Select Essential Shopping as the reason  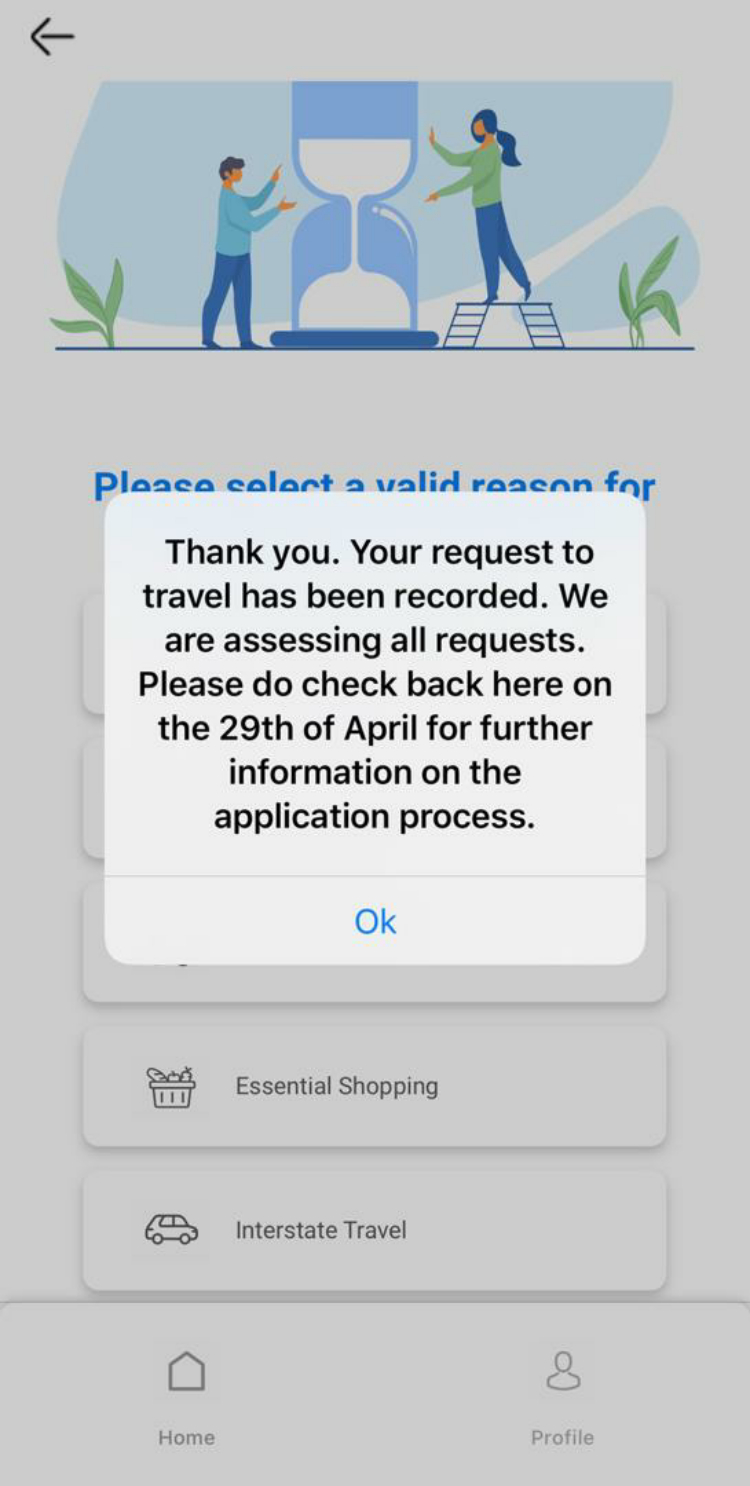pos(375,1086)
